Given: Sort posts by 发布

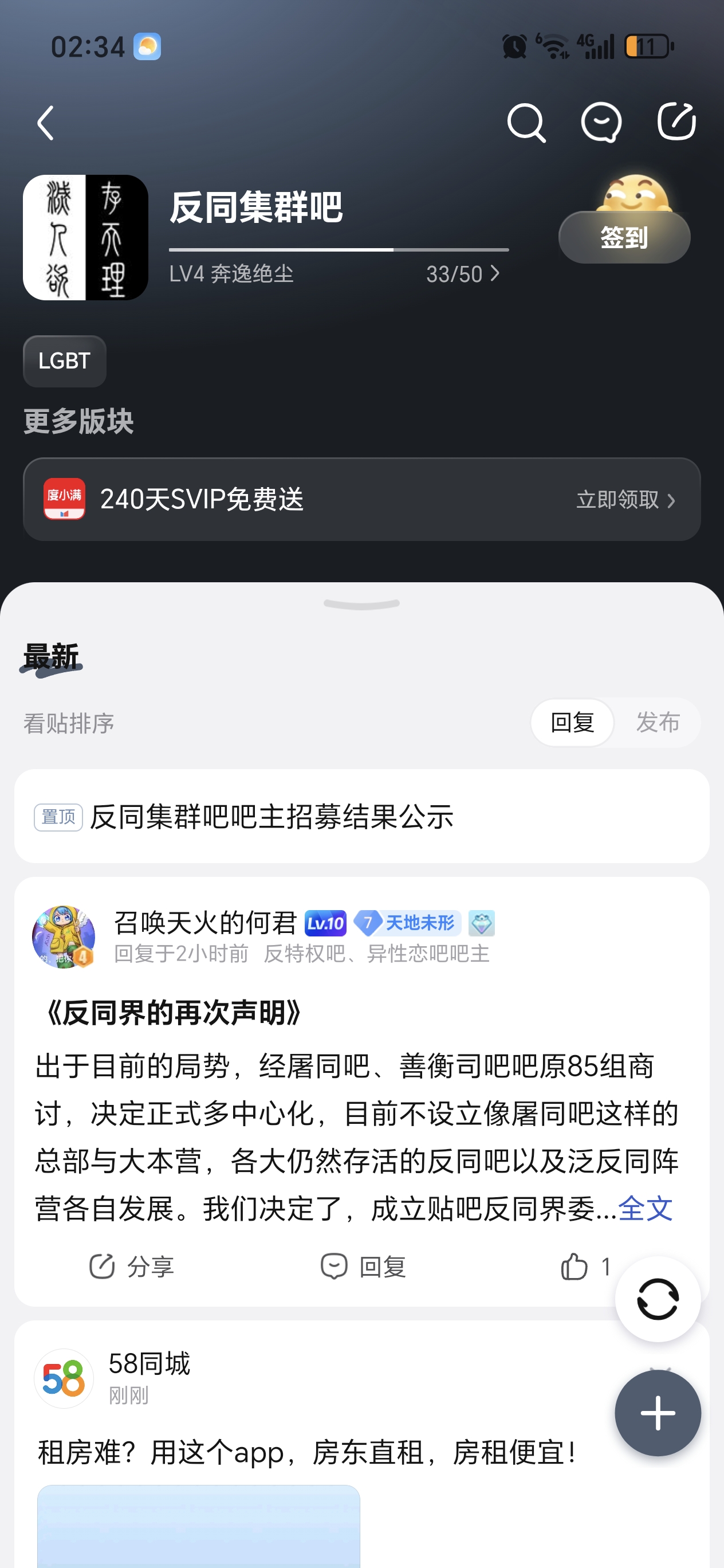Looking at the screenshot, I should click(657, 723).
